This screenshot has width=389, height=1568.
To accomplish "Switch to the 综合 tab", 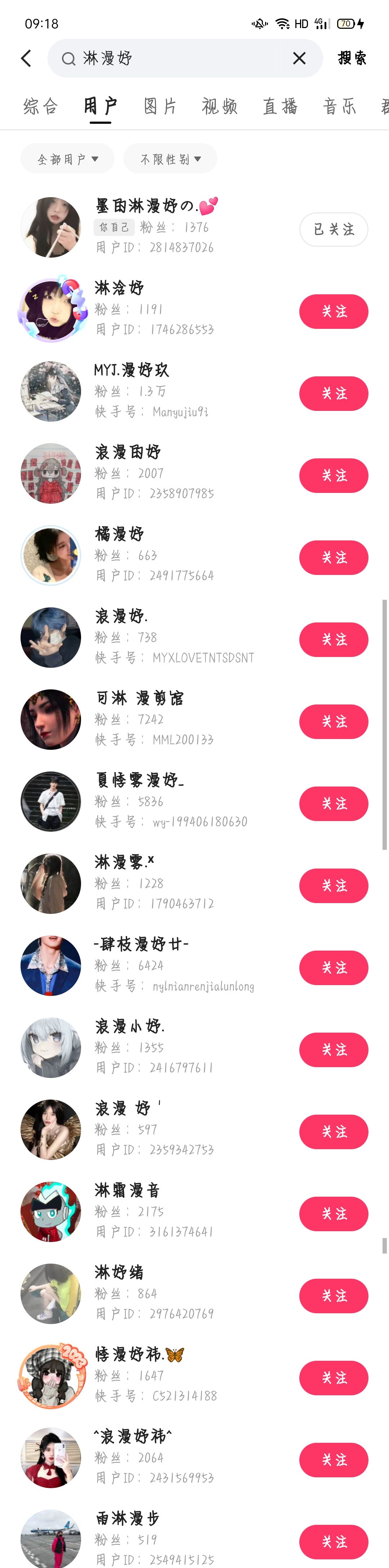I will 40,107.
